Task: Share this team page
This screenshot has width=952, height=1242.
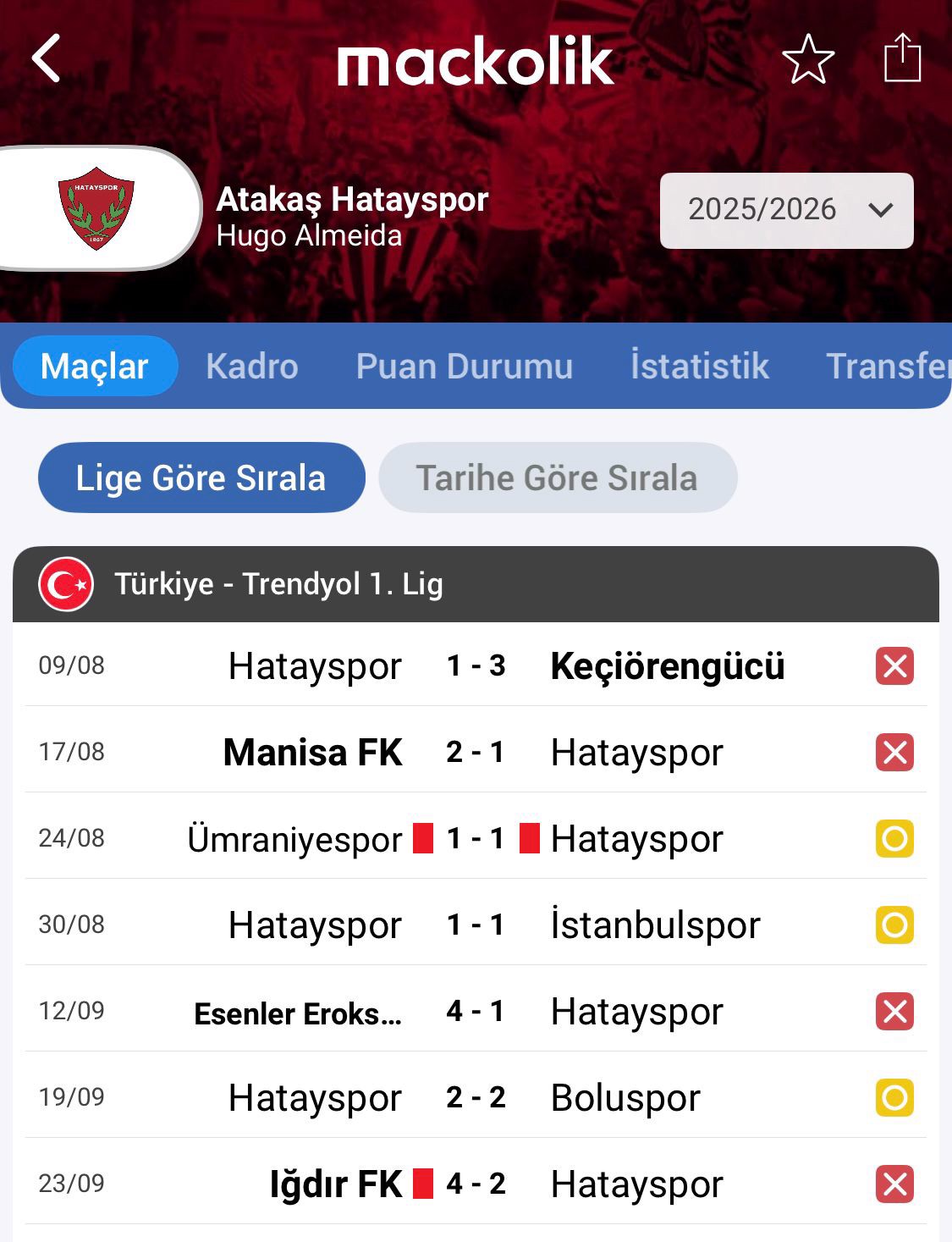Action: [x=902, y=58]
